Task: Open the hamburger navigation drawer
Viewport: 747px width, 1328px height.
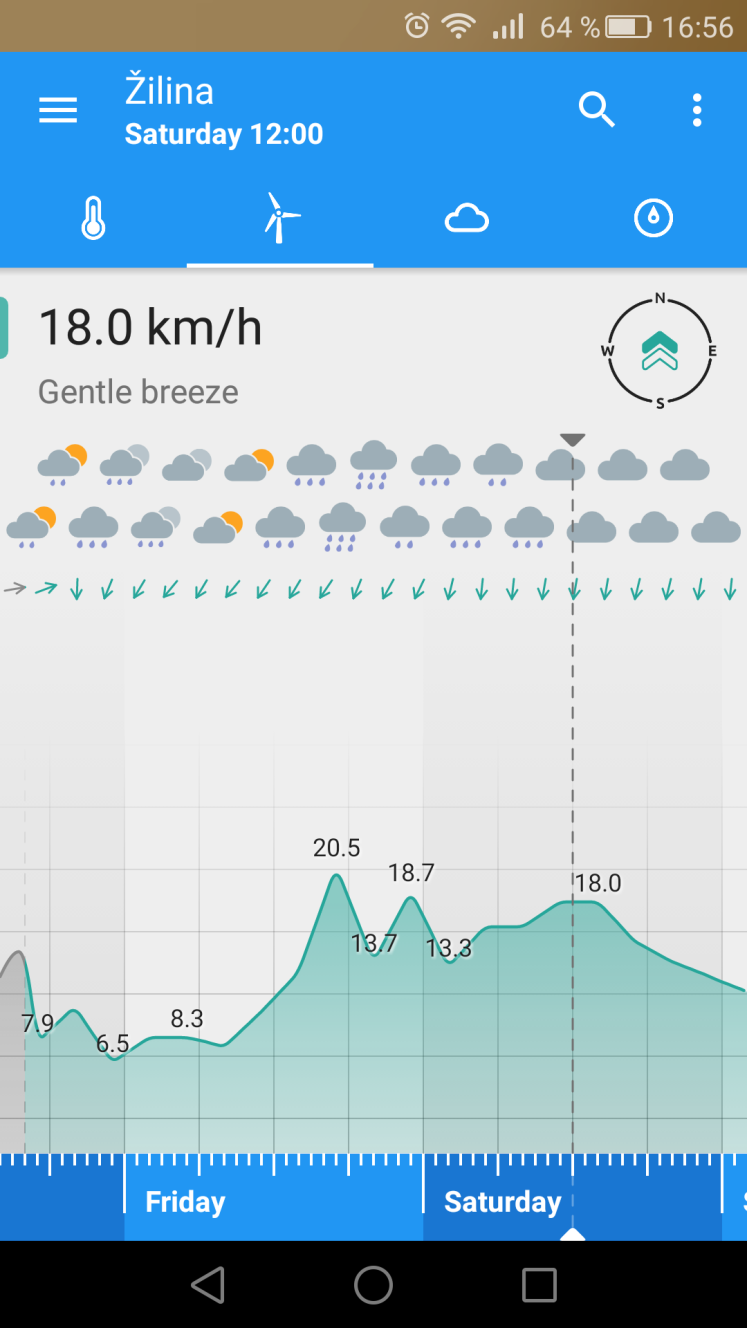Action: pyautogui.click(x=58, y=110)
